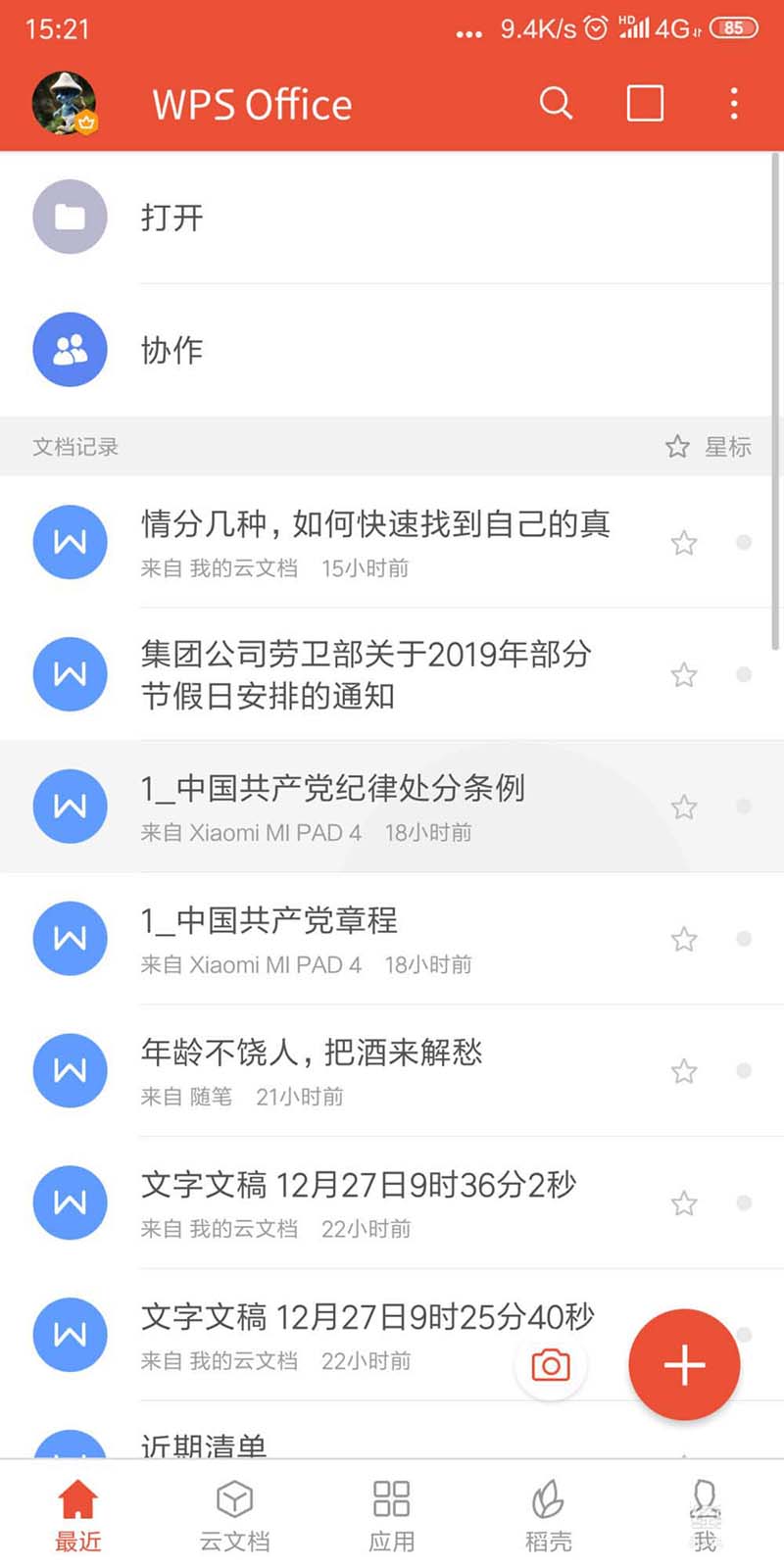
Task: Open the search icon in the top bar
Action: click(556, 103)
